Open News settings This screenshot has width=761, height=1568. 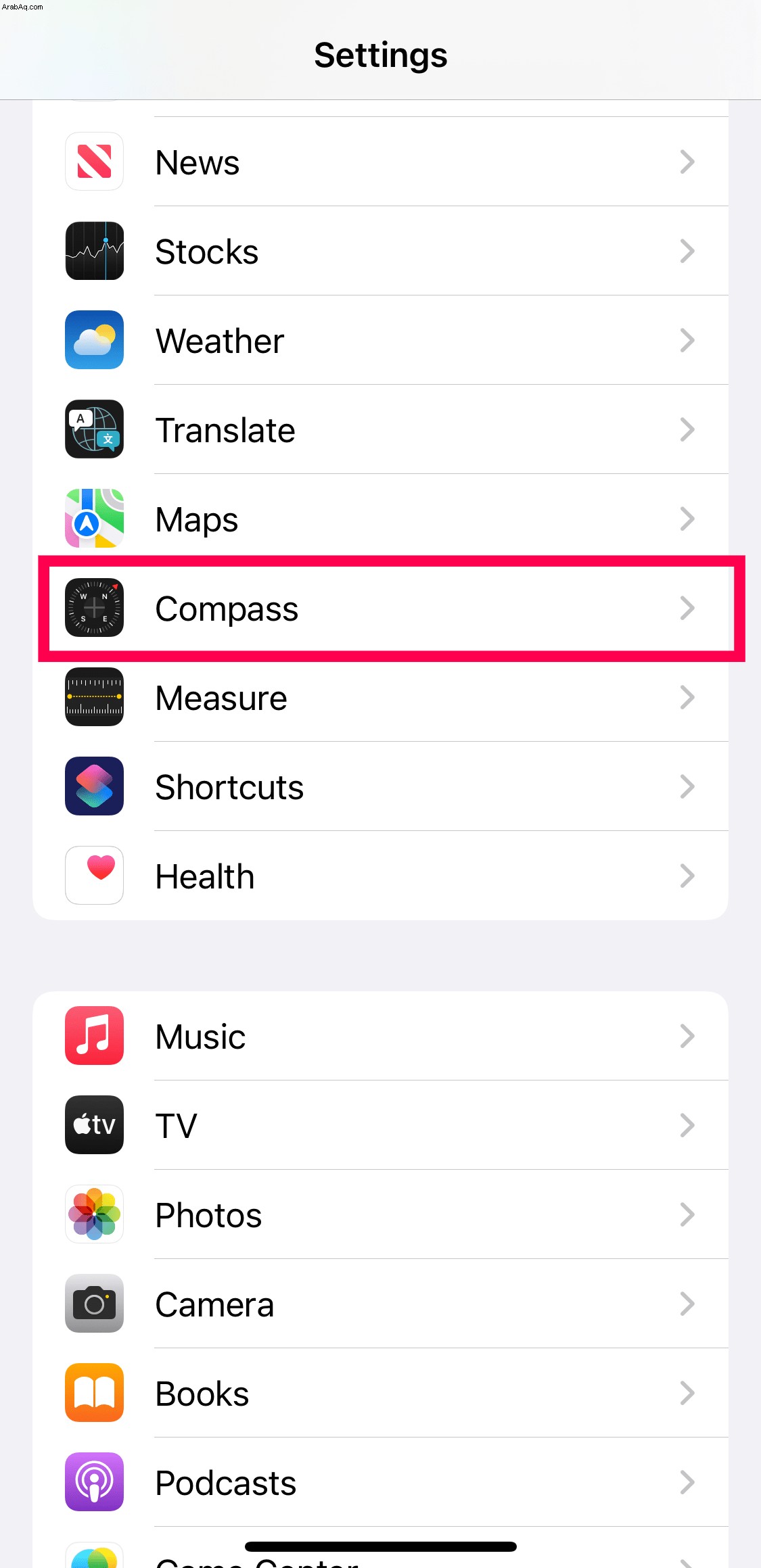tap(380, 162)
